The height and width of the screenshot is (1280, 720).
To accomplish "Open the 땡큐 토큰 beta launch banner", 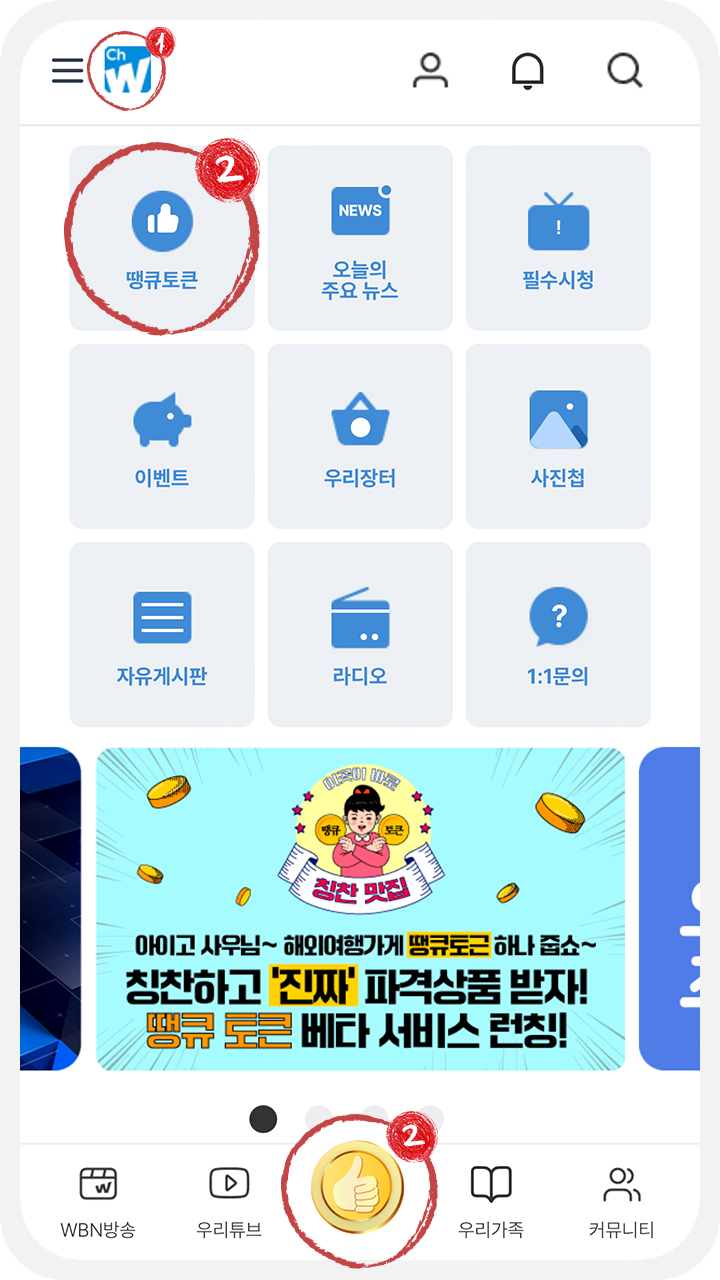I will pyautogui.click(x=360, y=909).
